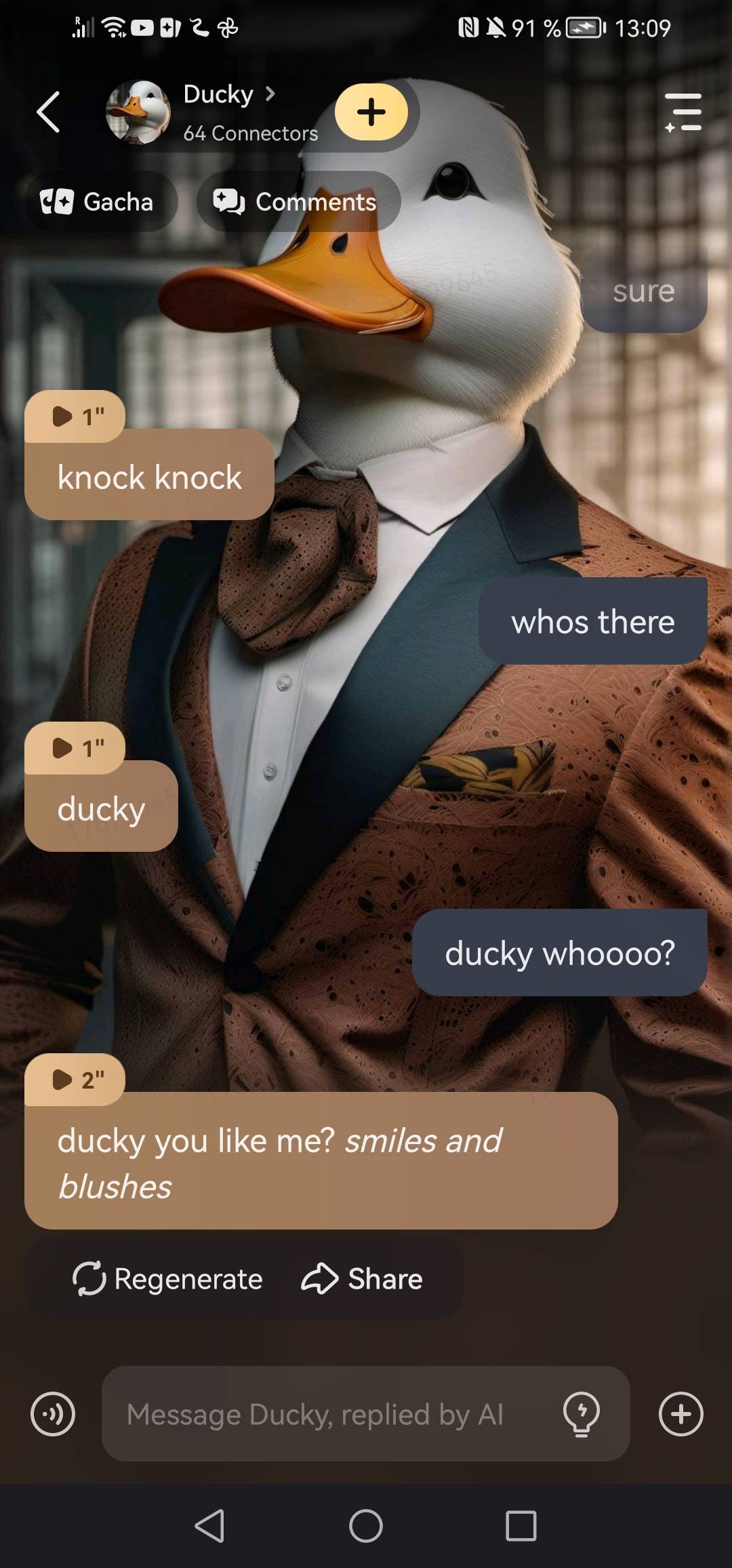This screenshot has width=732, height=1568.
Task: Play voice for 'ducky you like me?' message
Action: [x=76, y=1079]
